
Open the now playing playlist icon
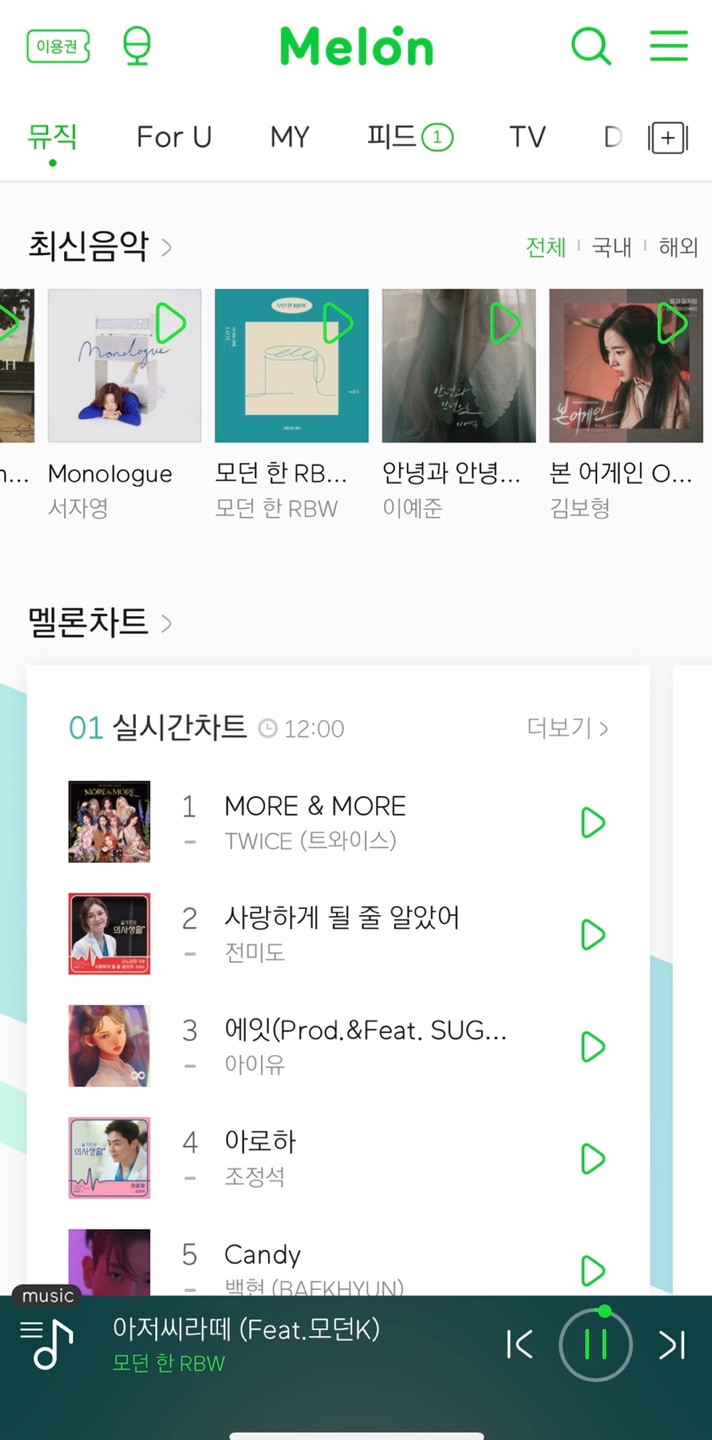tap(46, 1342)
